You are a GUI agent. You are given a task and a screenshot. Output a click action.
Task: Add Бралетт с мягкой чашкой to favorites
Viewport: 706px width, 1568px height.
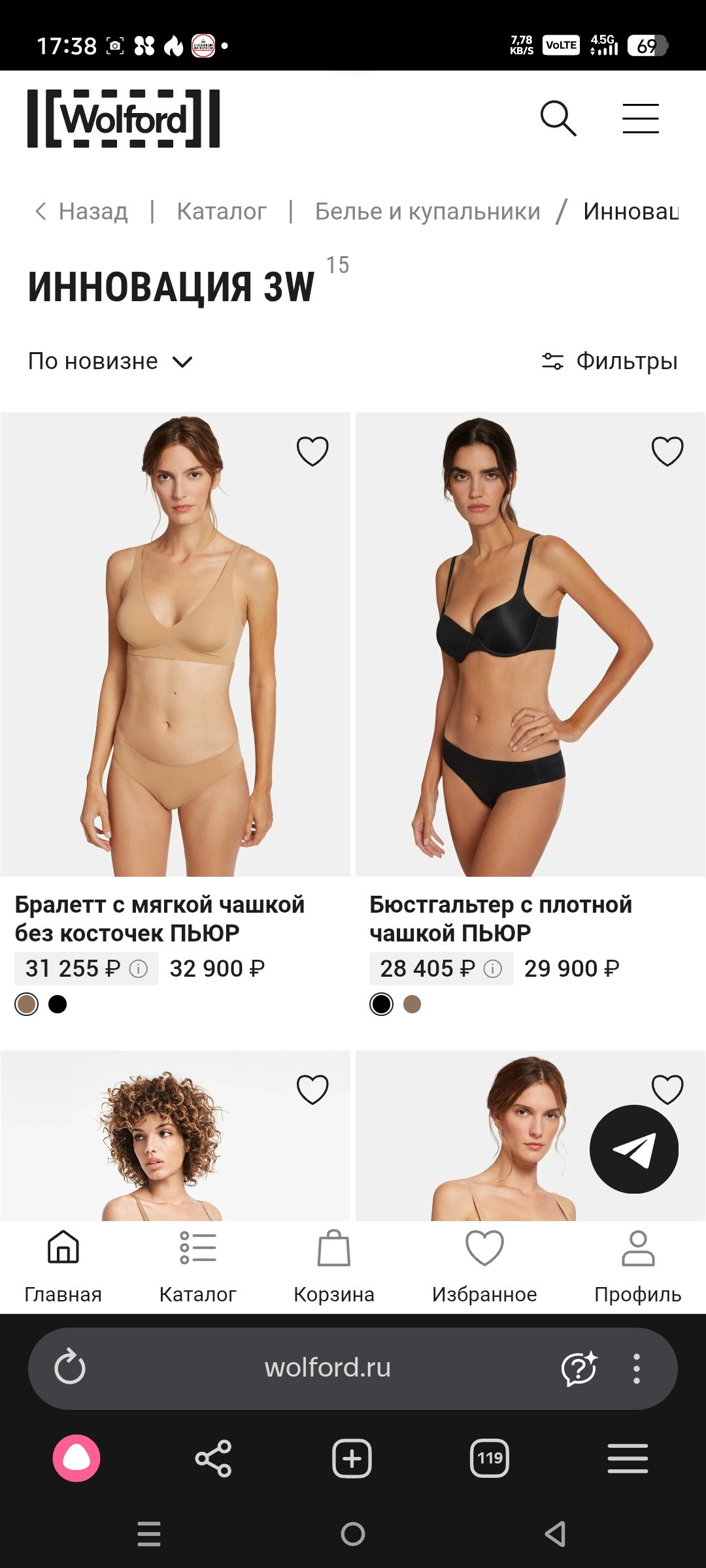(x=312, y=451)
